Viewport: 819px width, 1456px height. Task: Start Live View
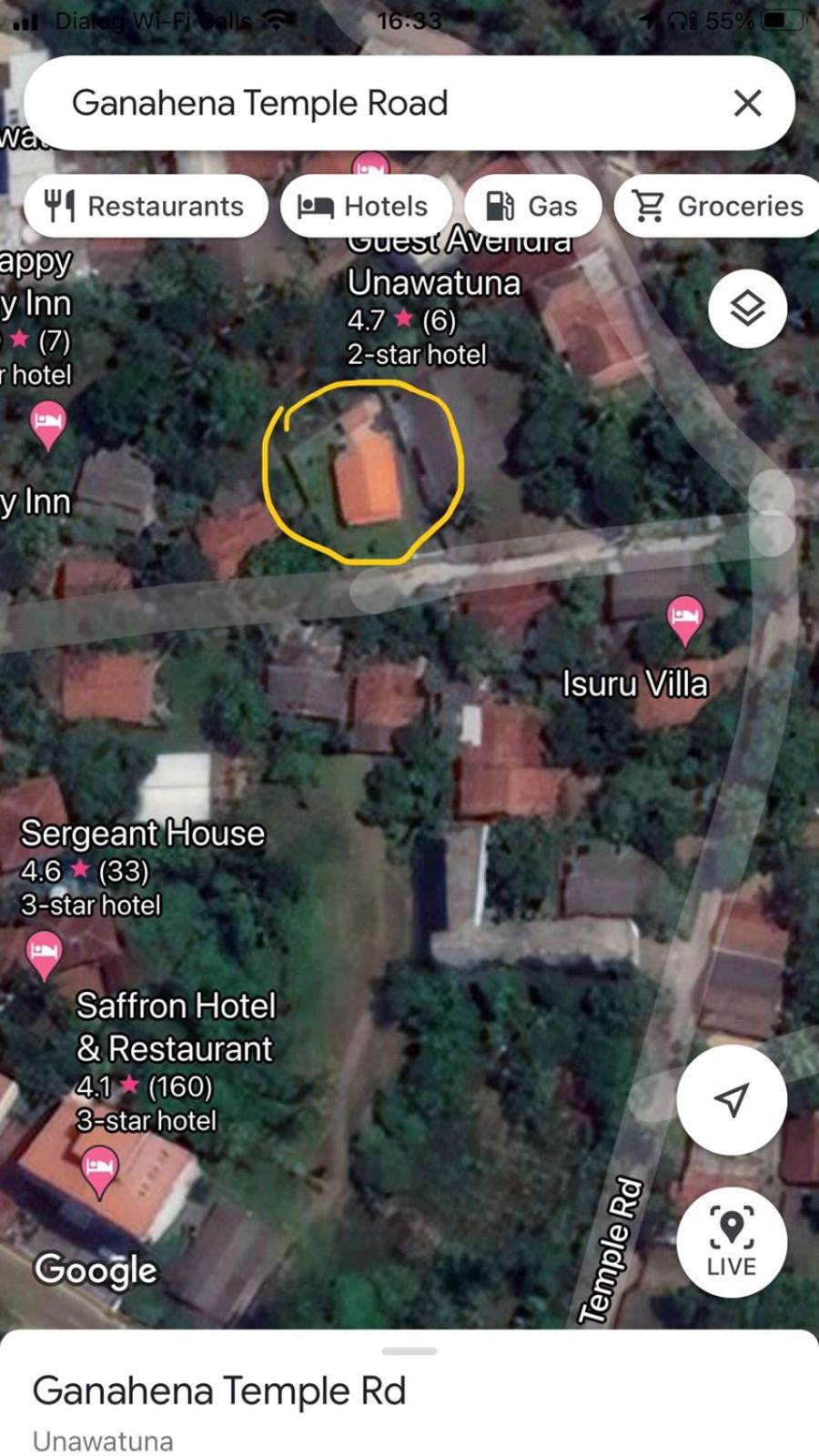[731, 1242]
